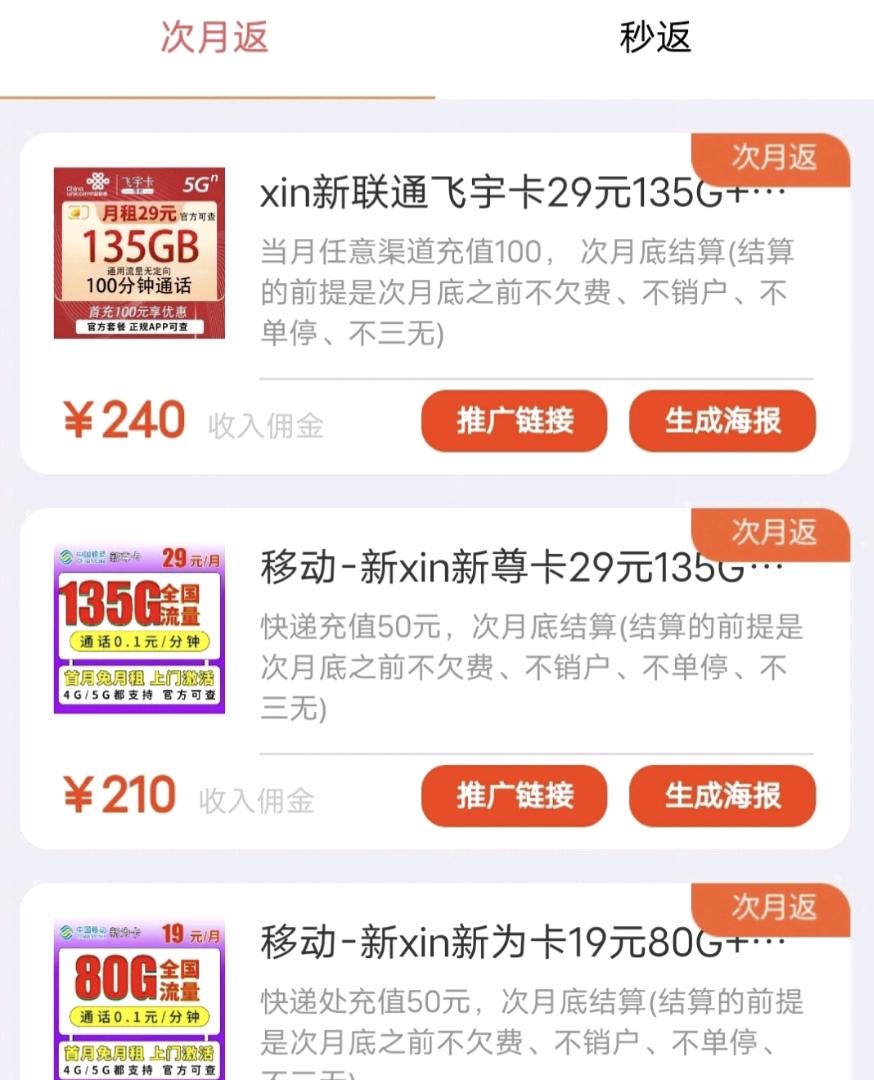This screenshot has width=874, height=1080.
Task: Generate poster (生成海报) for 联通飞宇卡
Action: 722,421
